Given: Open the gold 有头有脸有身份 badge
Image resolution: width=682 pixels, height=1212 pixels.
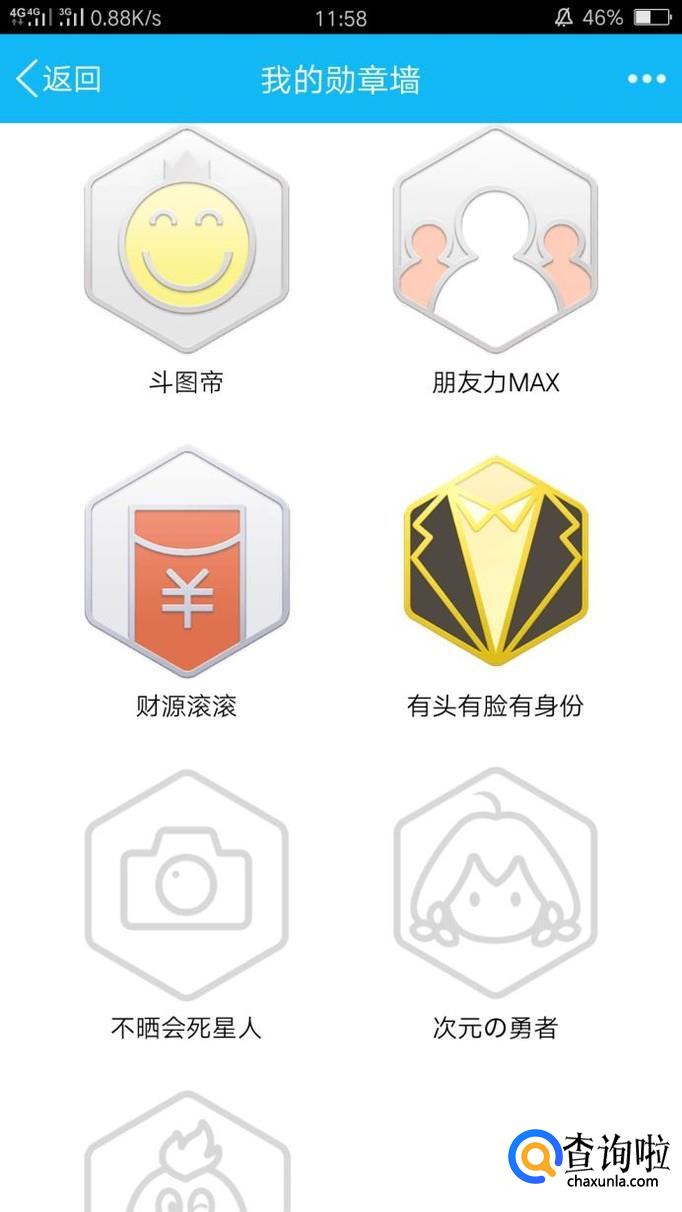Looking at the screenshot, I should click(495, 563).
